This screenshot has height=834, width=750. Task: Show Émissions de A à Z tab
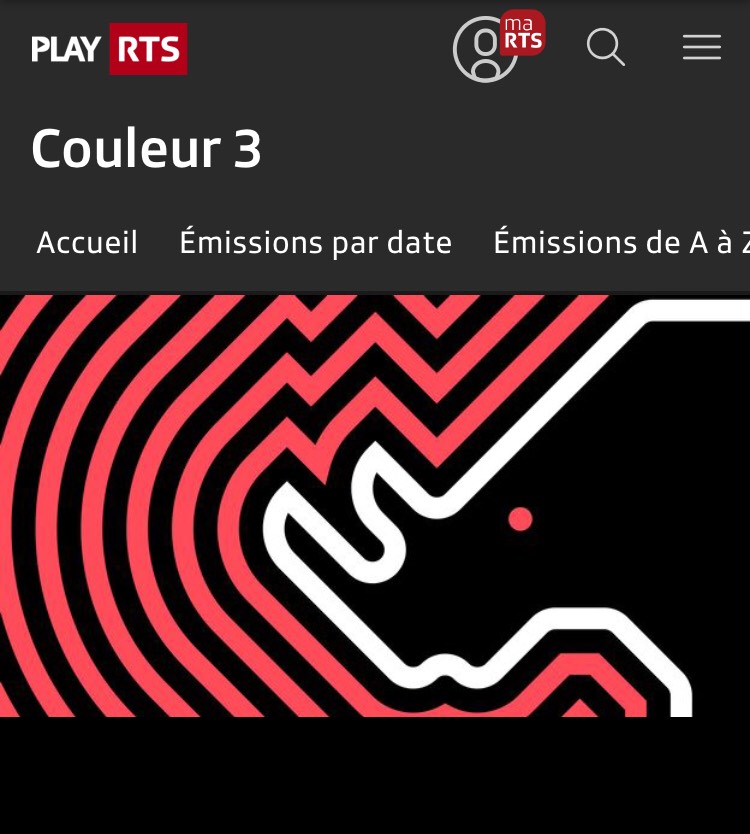621,242
